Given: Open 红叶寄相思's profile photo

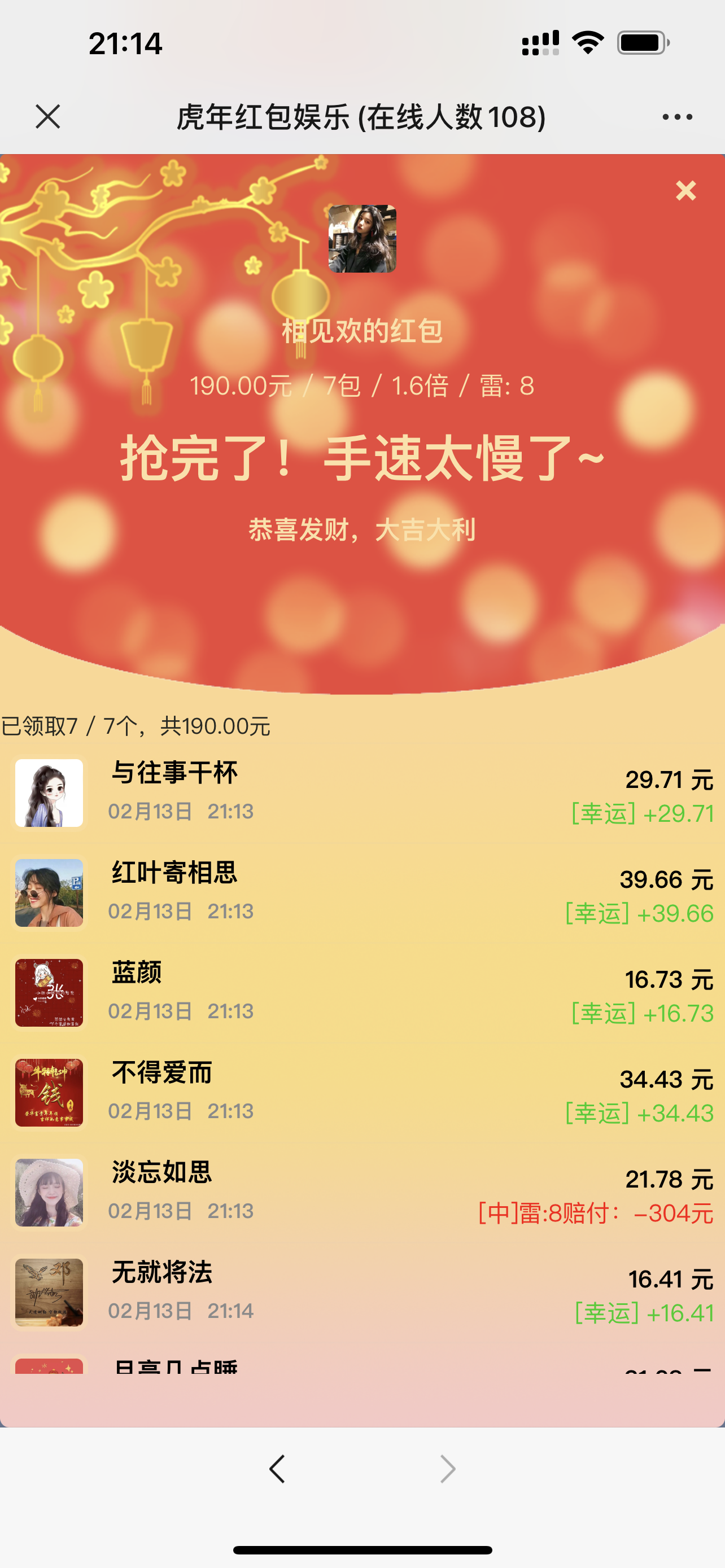Looking at the screenshot, I should coord(49,892).
